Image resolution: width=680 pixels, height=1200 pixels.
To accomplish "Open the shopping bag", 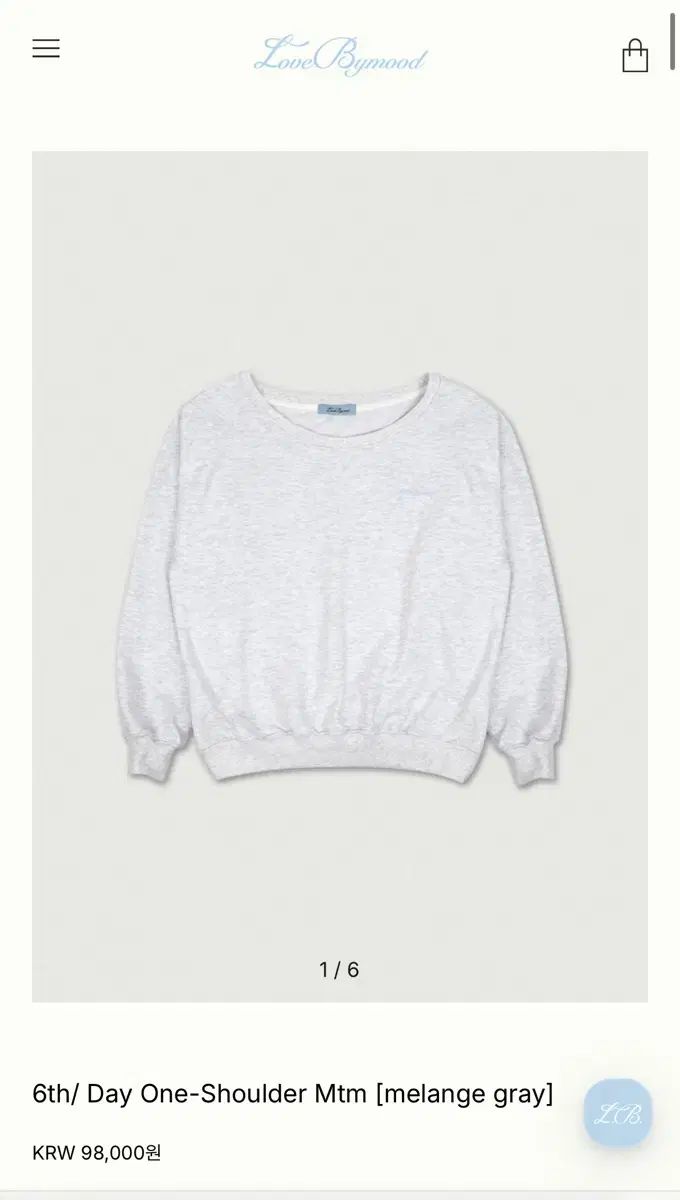I will 635,56.
